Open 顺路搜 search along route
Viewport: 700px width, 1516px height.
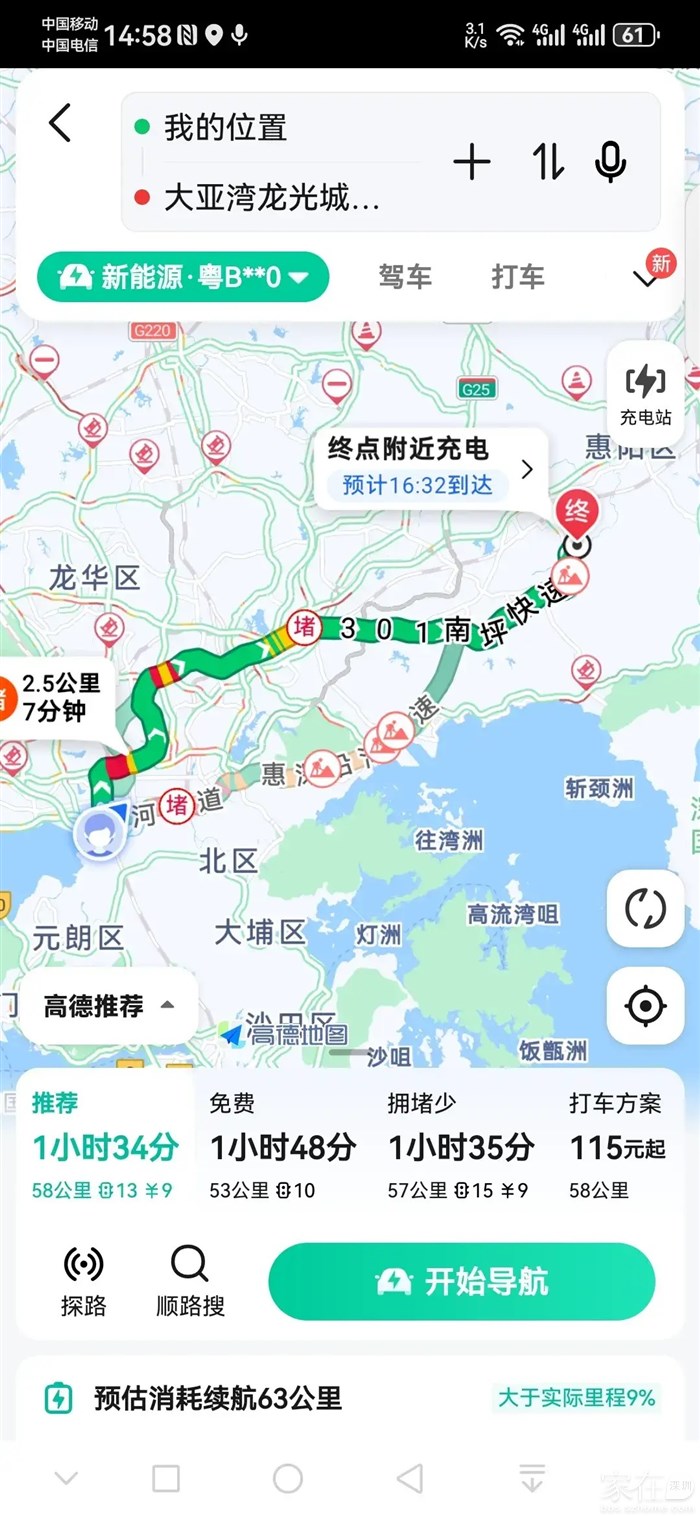click(x=190, y=1281)
